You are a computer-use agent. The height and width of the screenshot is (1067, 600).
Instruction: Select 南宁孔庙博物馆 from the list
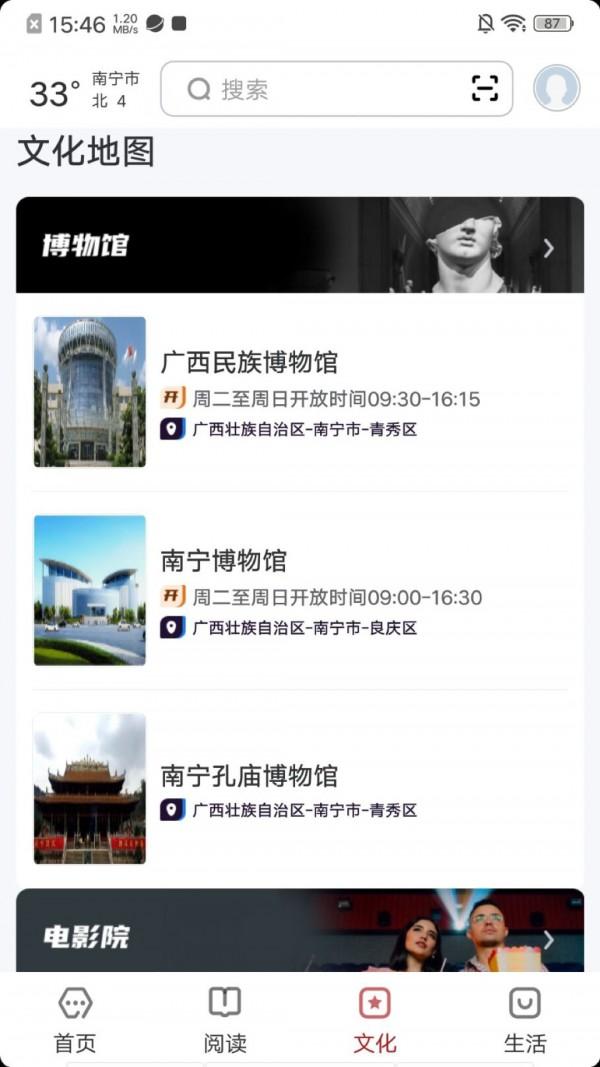pos(300,788)
